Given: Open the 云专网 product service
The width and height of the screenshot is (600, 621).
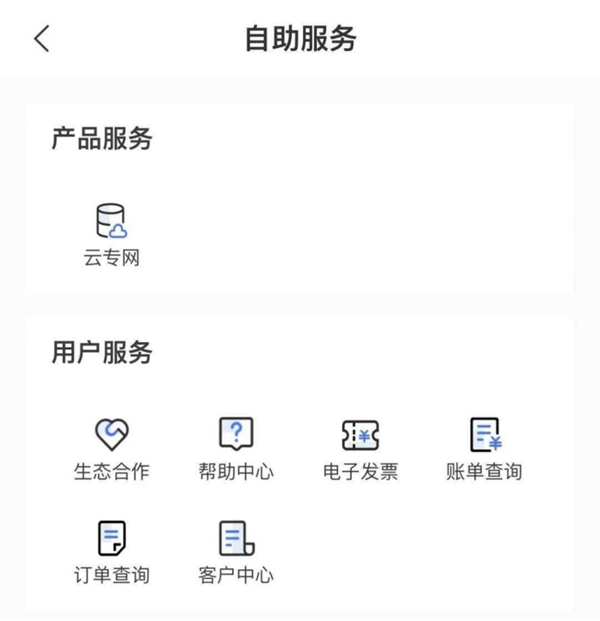Looking at the screenshot, I should (x=111, y=234).
